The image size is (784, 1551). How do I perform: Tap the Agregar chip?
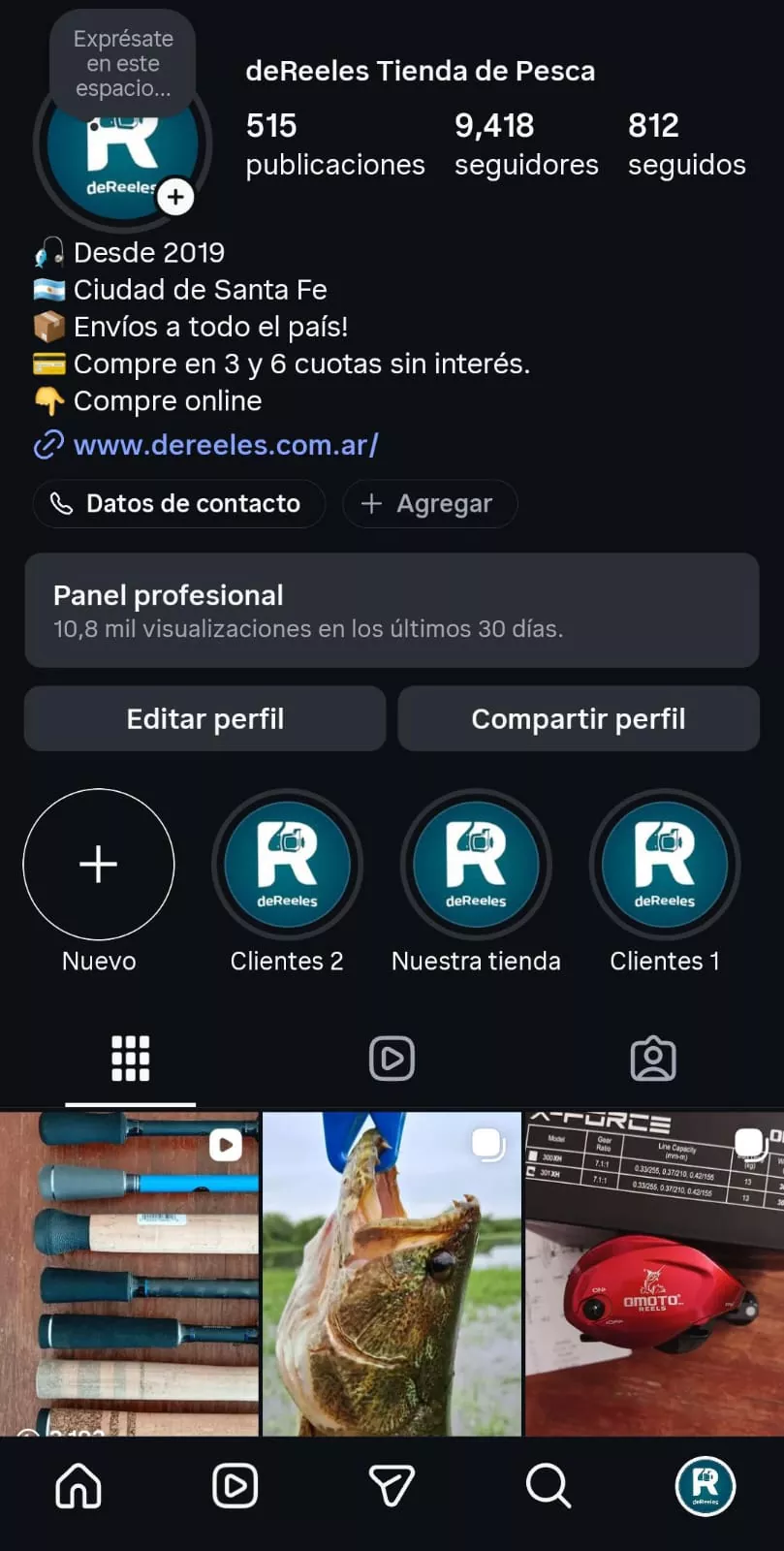coord(429,504)
